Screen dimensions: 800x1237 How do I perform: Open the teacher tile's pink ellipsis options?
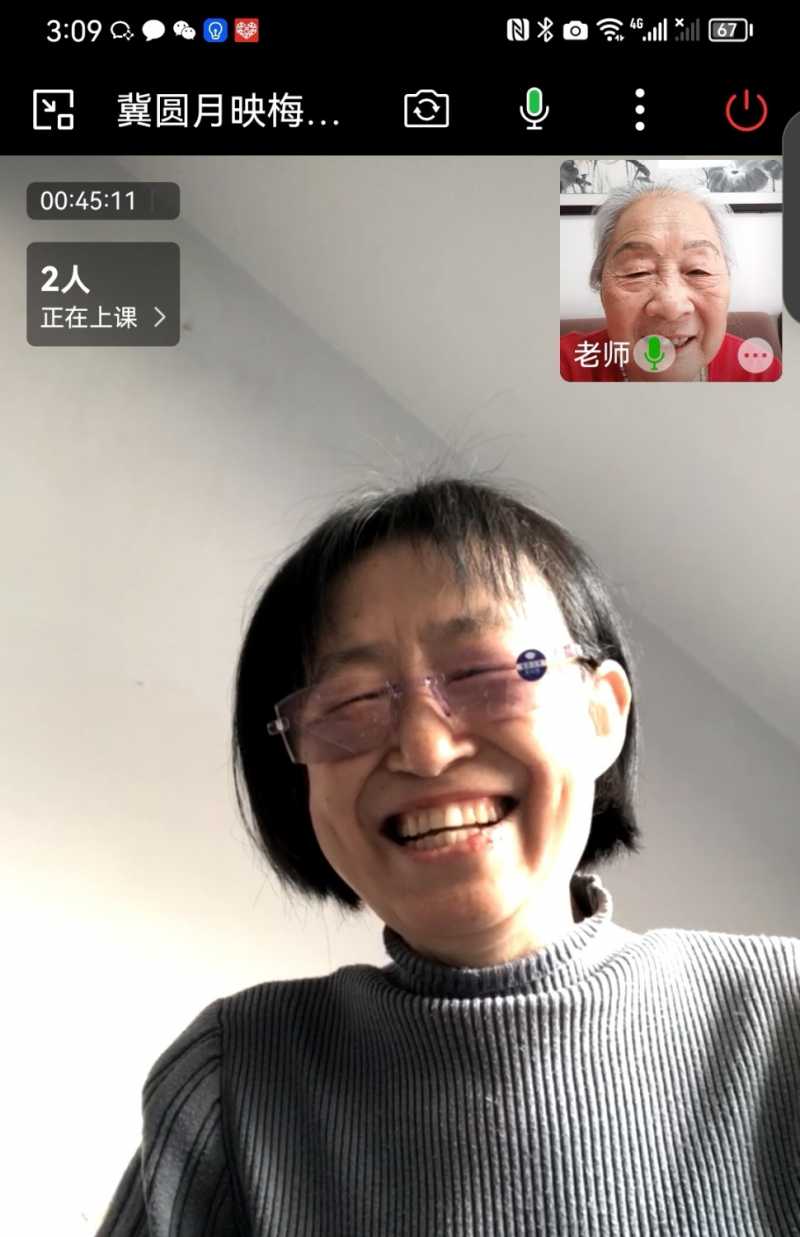coord(756,353)
